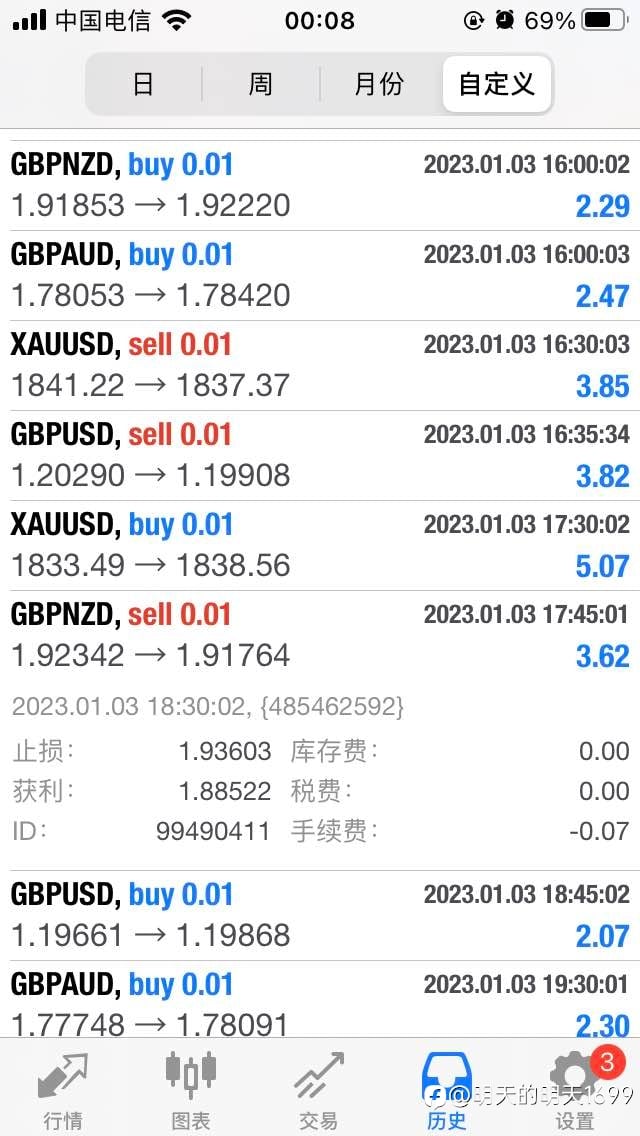Screen dimensions: 640x1136
Task: Switch to the 交易 tab
Action: 318,1089
